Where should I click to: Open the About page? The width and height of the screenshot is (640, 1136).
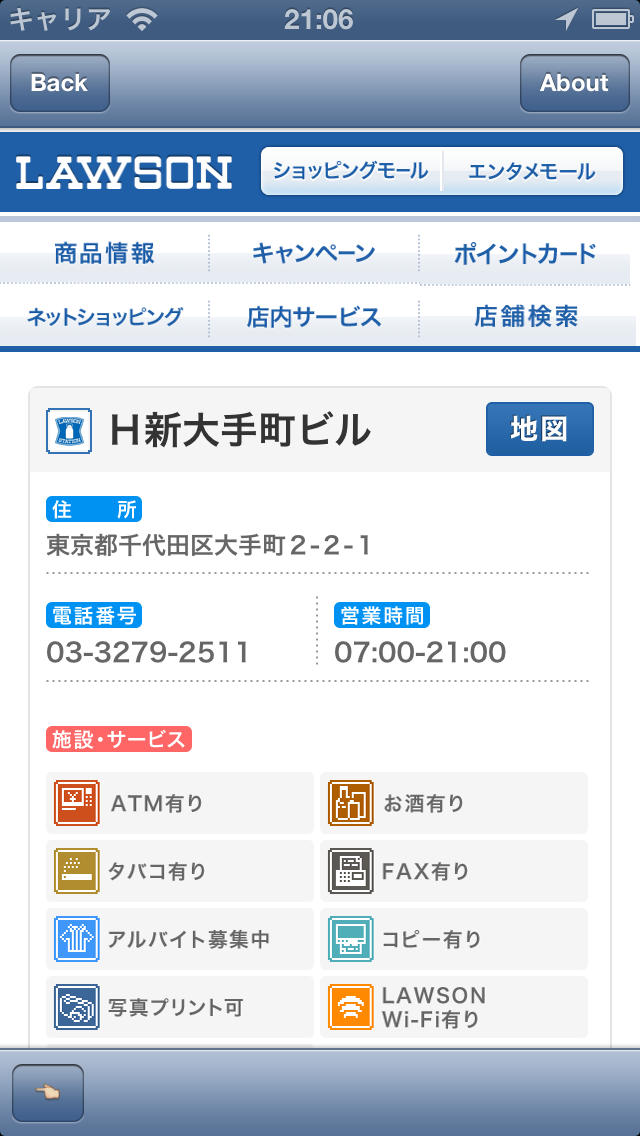pyautogui.click(x=574, y=83)
